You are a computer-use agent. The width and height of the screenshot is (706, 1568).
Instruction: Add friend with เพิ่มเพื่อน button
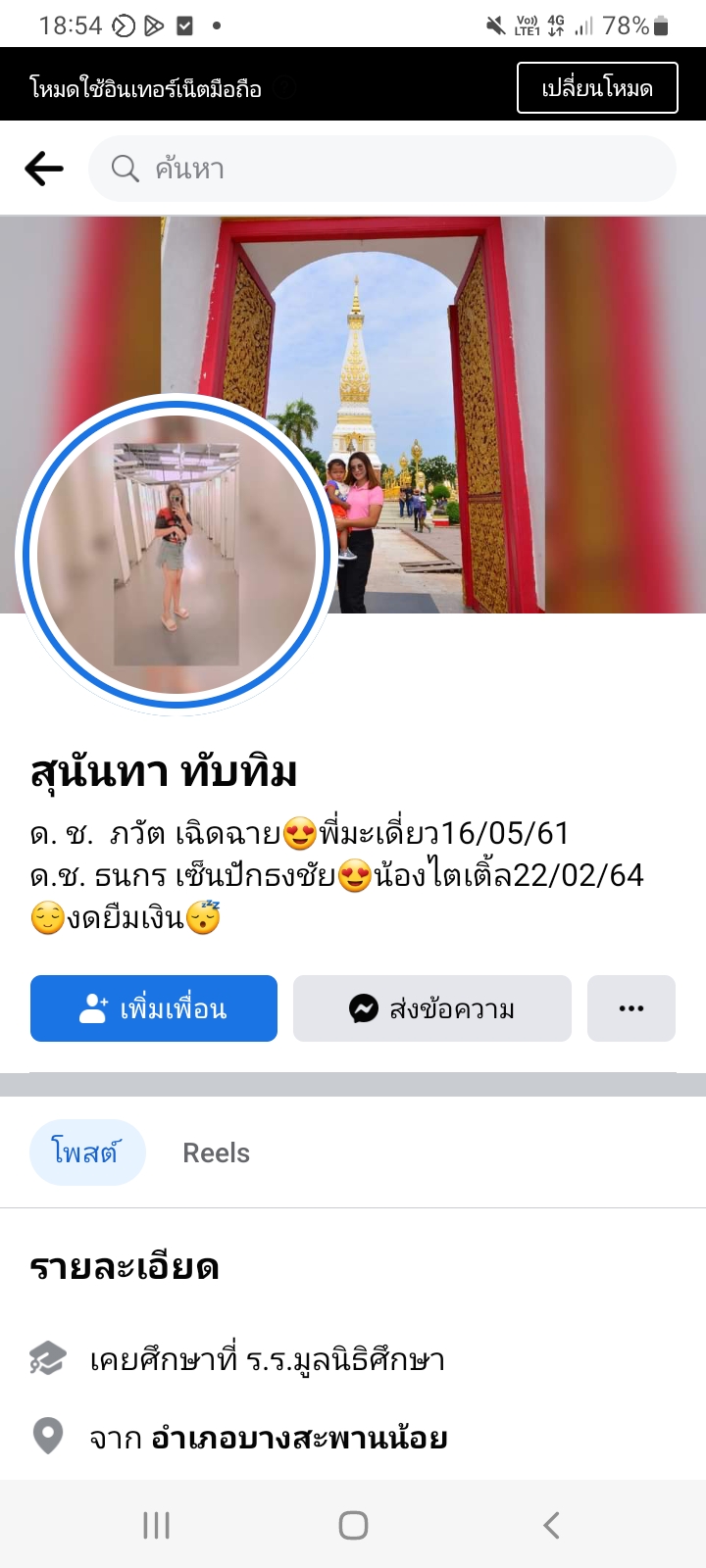pyautogui.click(x=154, y=1008)
